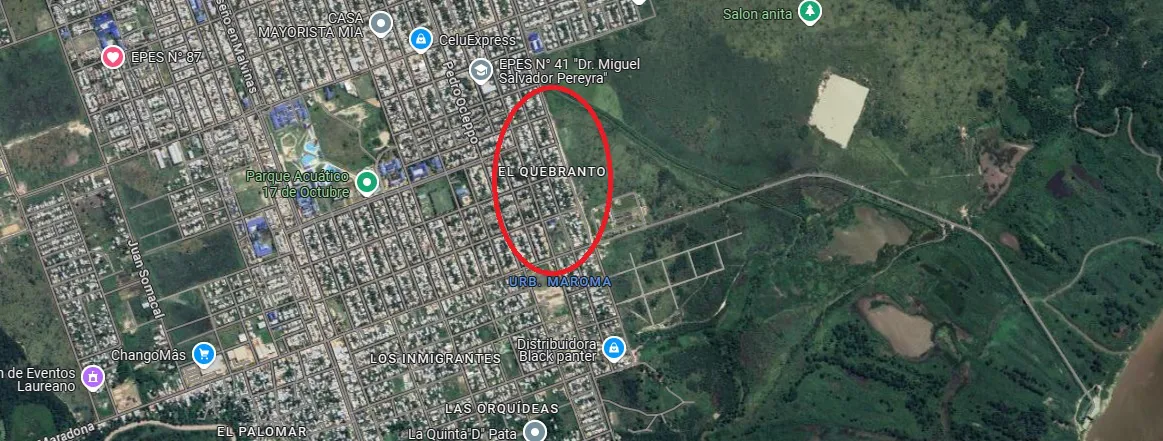Open the Eventos Laureano venue pin
Screen dimensions: 1163x441
pos(92,377)
